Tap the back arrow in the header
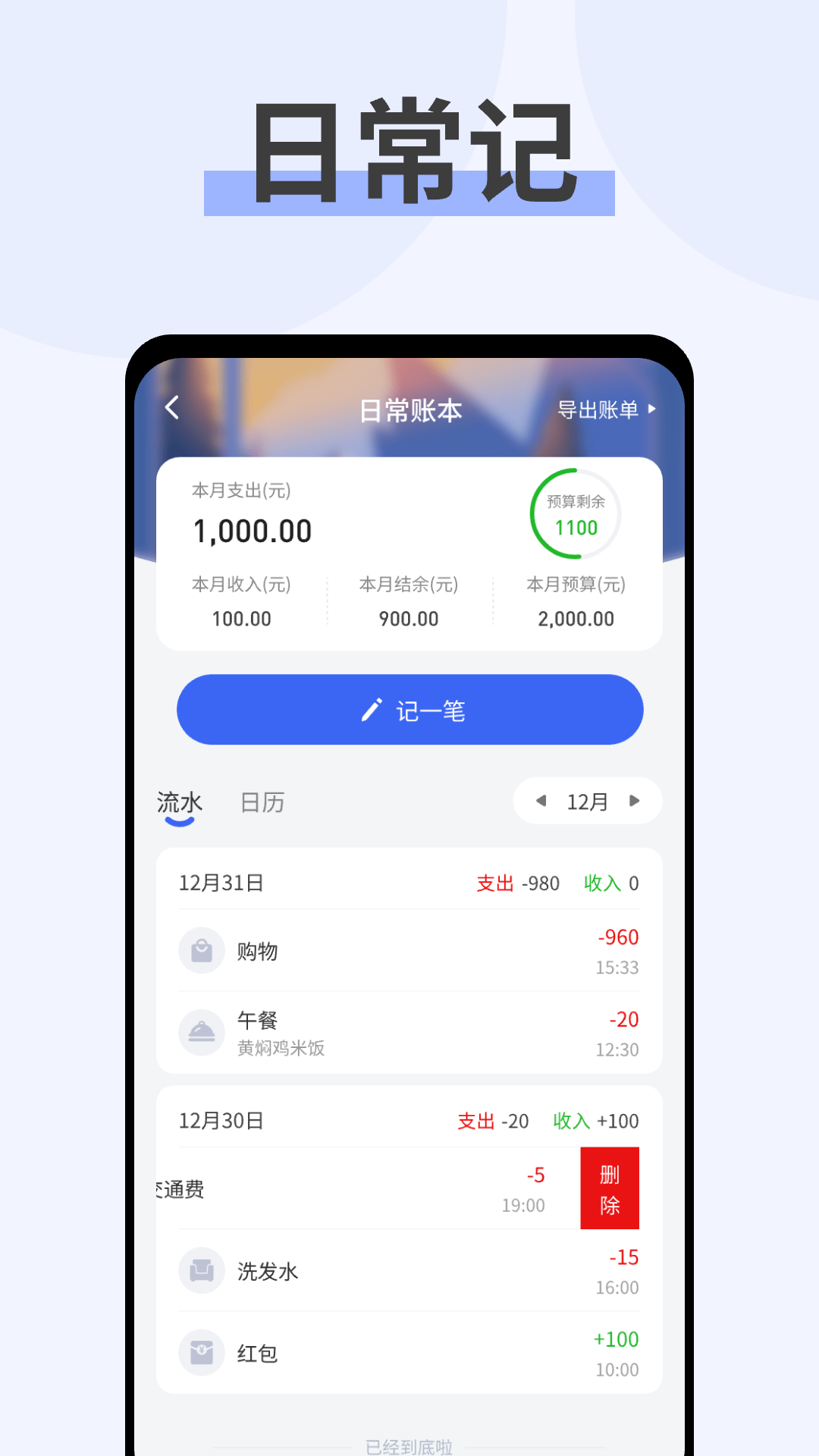Image resolution: width=819 pixels, height=1456 pixels. (x=171, y=407)
